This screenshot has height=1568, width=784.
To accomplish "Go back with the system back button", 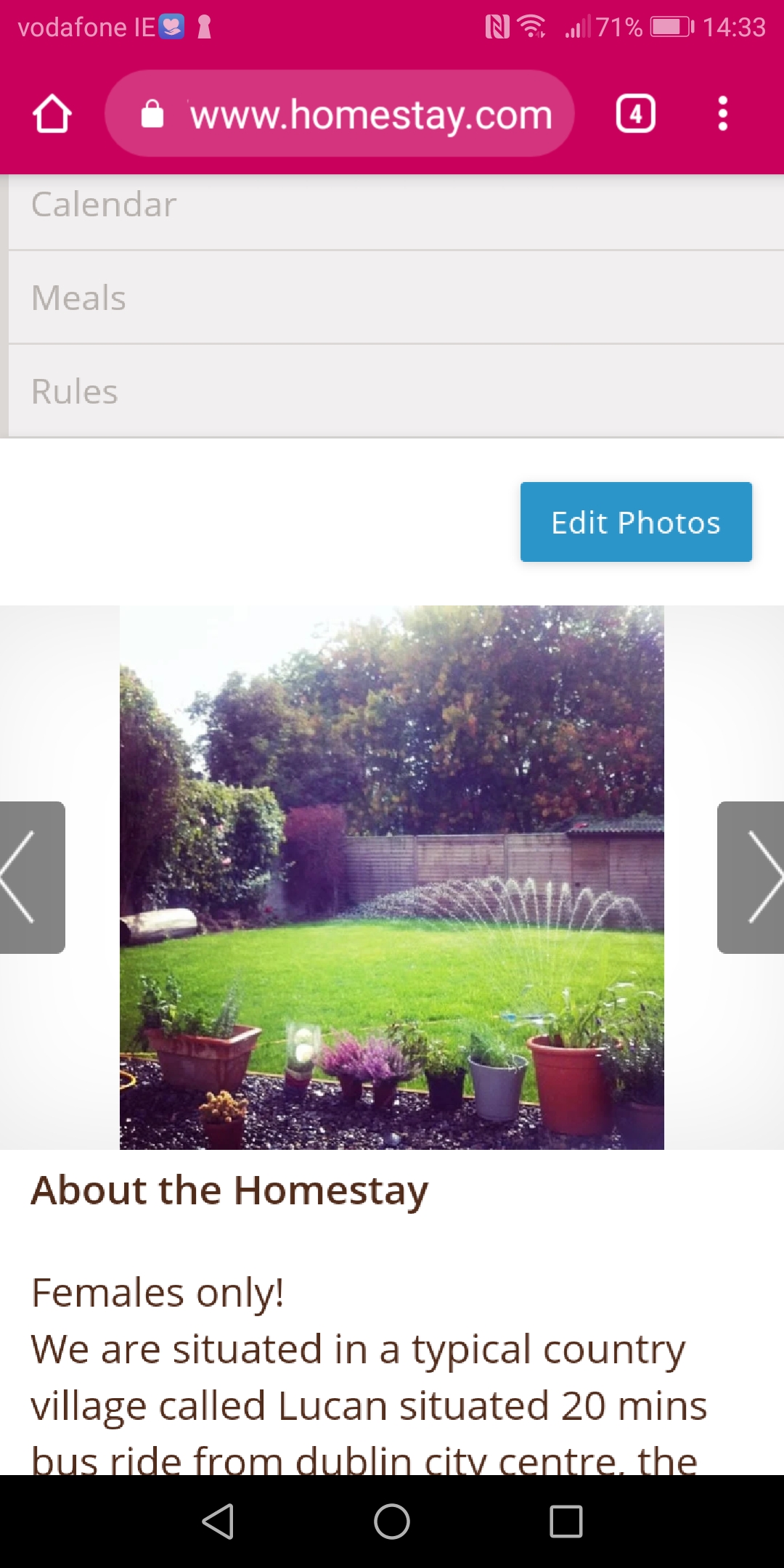I will [x=218, y=1521].
